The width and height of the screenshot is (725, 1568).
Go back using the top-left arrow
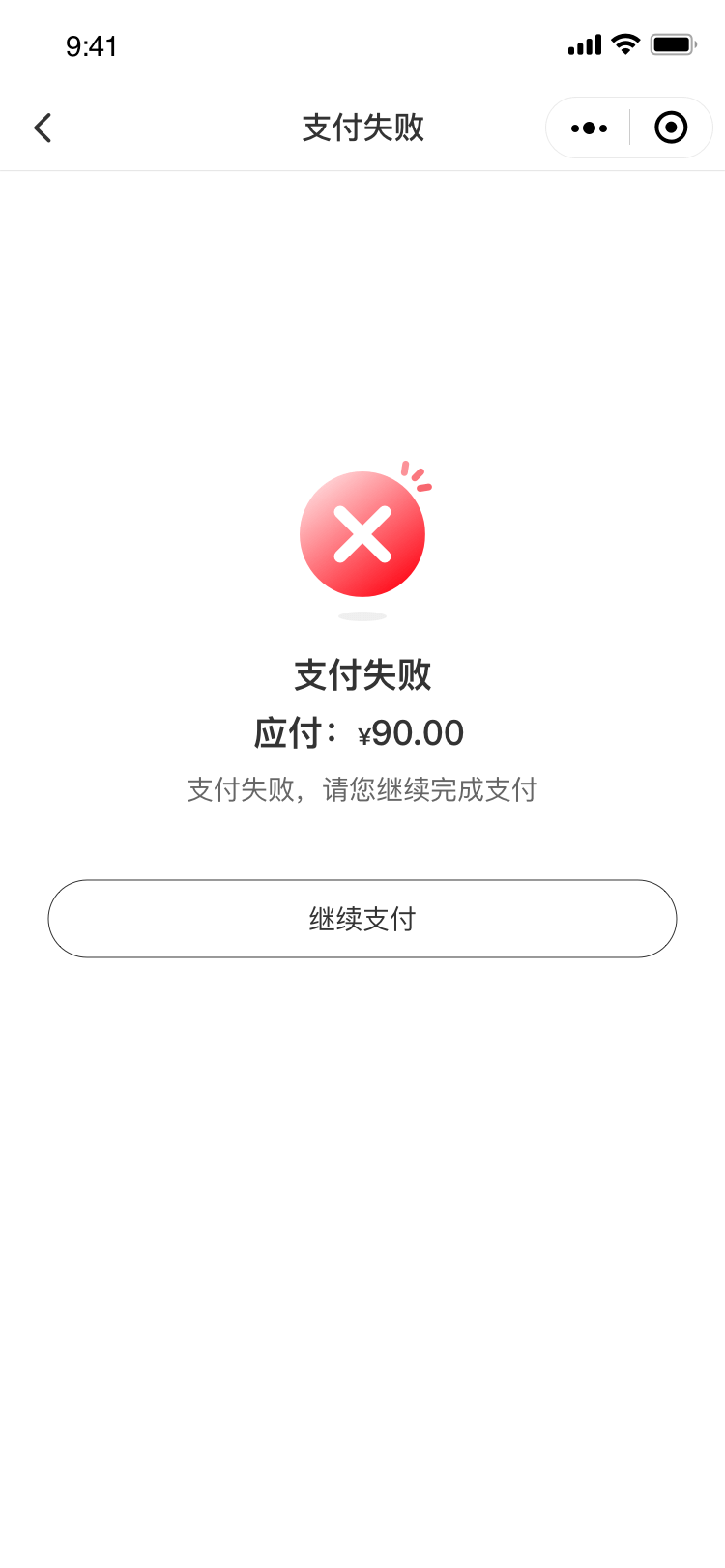[43, 128]
